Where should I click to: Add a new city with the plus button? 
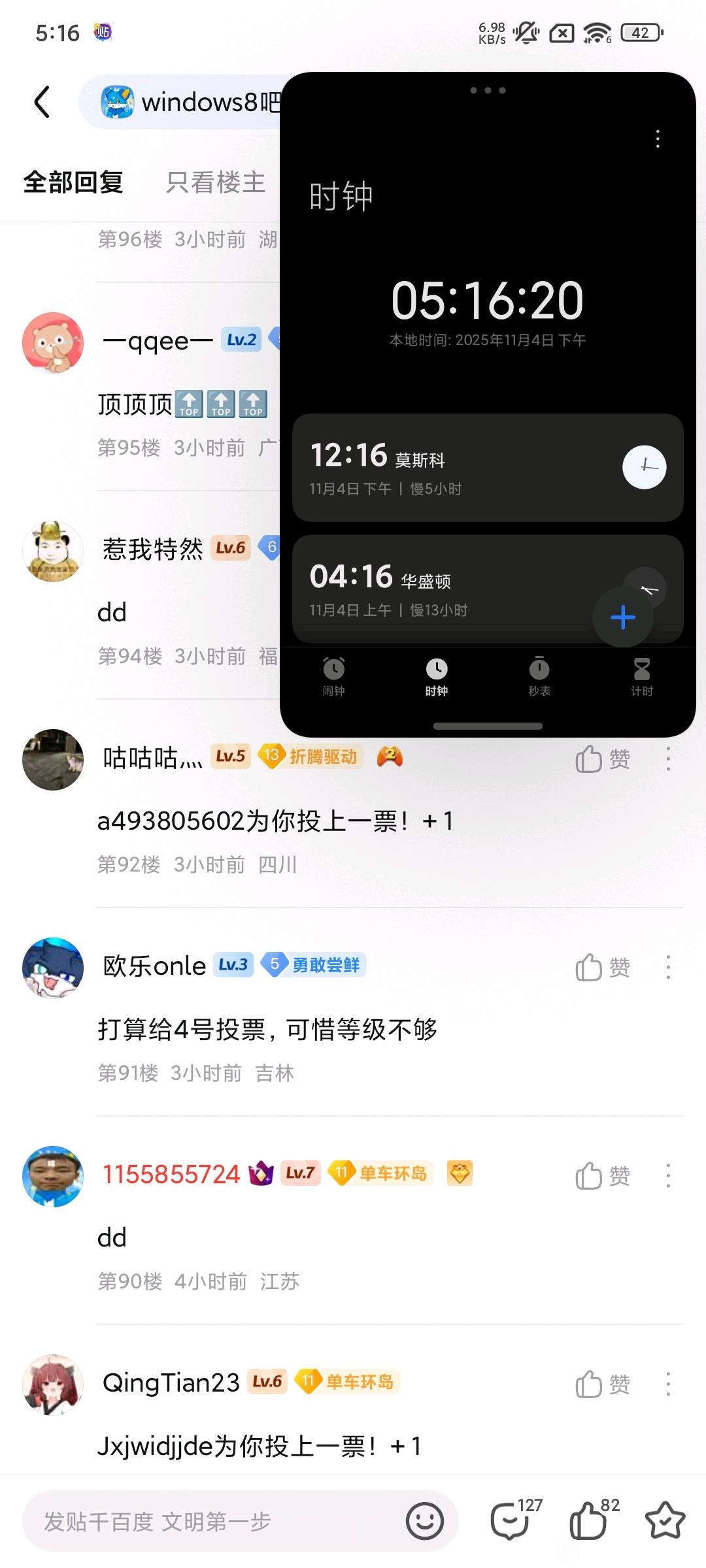(623, 617)
